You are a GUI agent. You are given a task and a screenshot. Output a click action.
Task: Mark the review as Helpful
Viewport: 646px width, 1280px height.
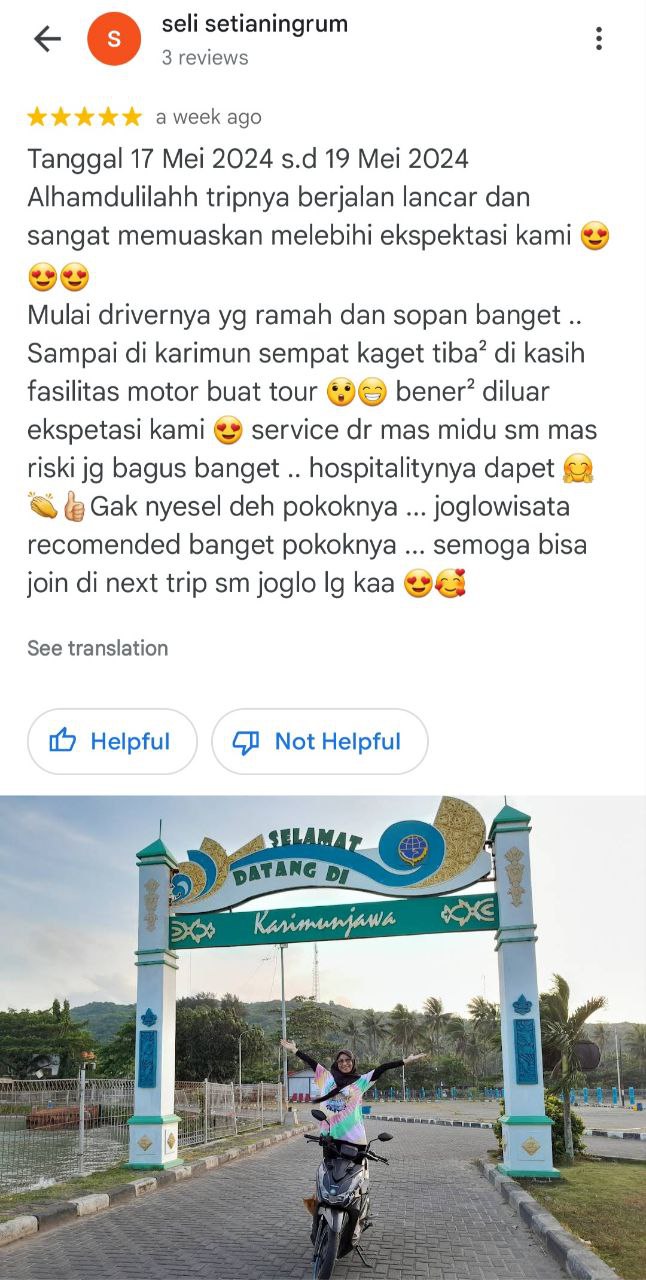coord(112,741)
